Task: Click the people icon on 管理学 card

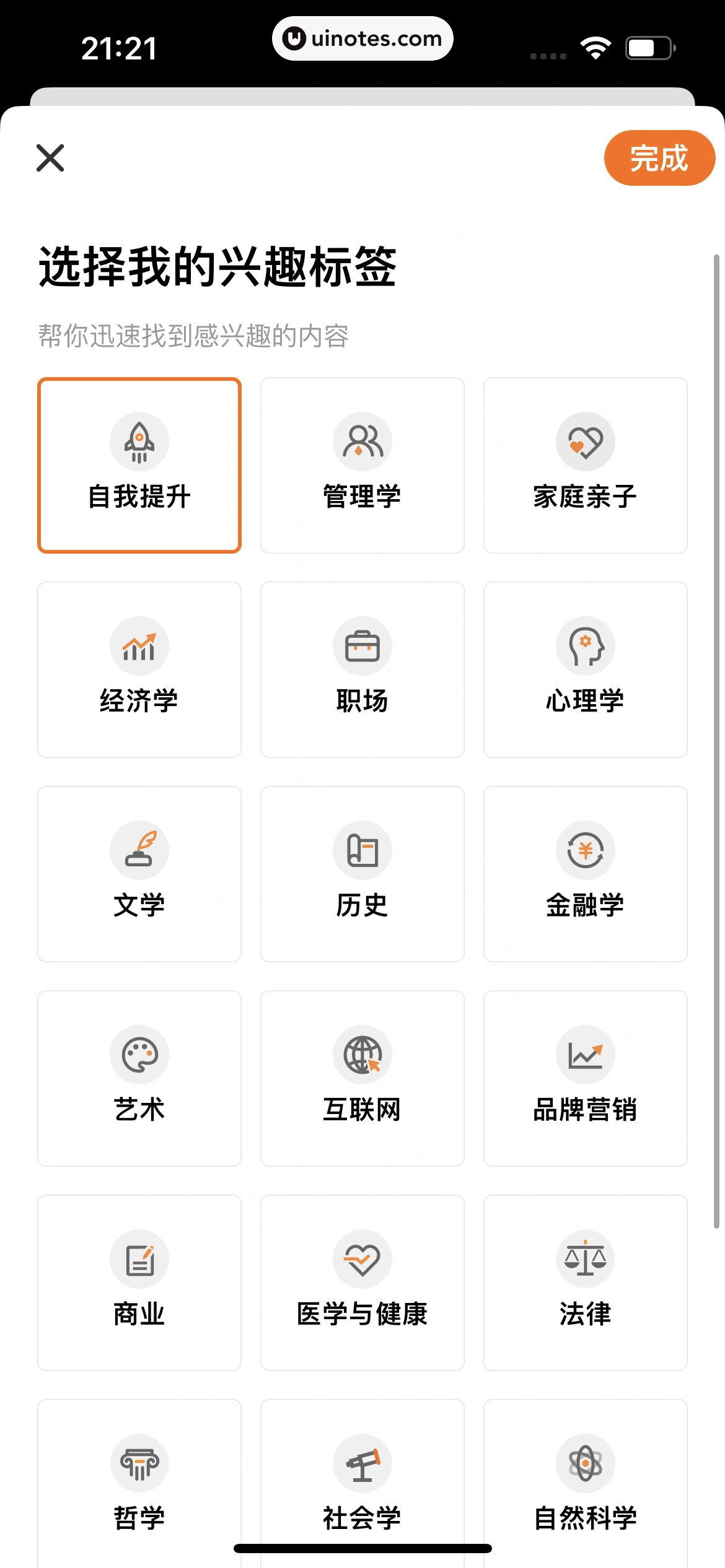Action: coord(362,441)
